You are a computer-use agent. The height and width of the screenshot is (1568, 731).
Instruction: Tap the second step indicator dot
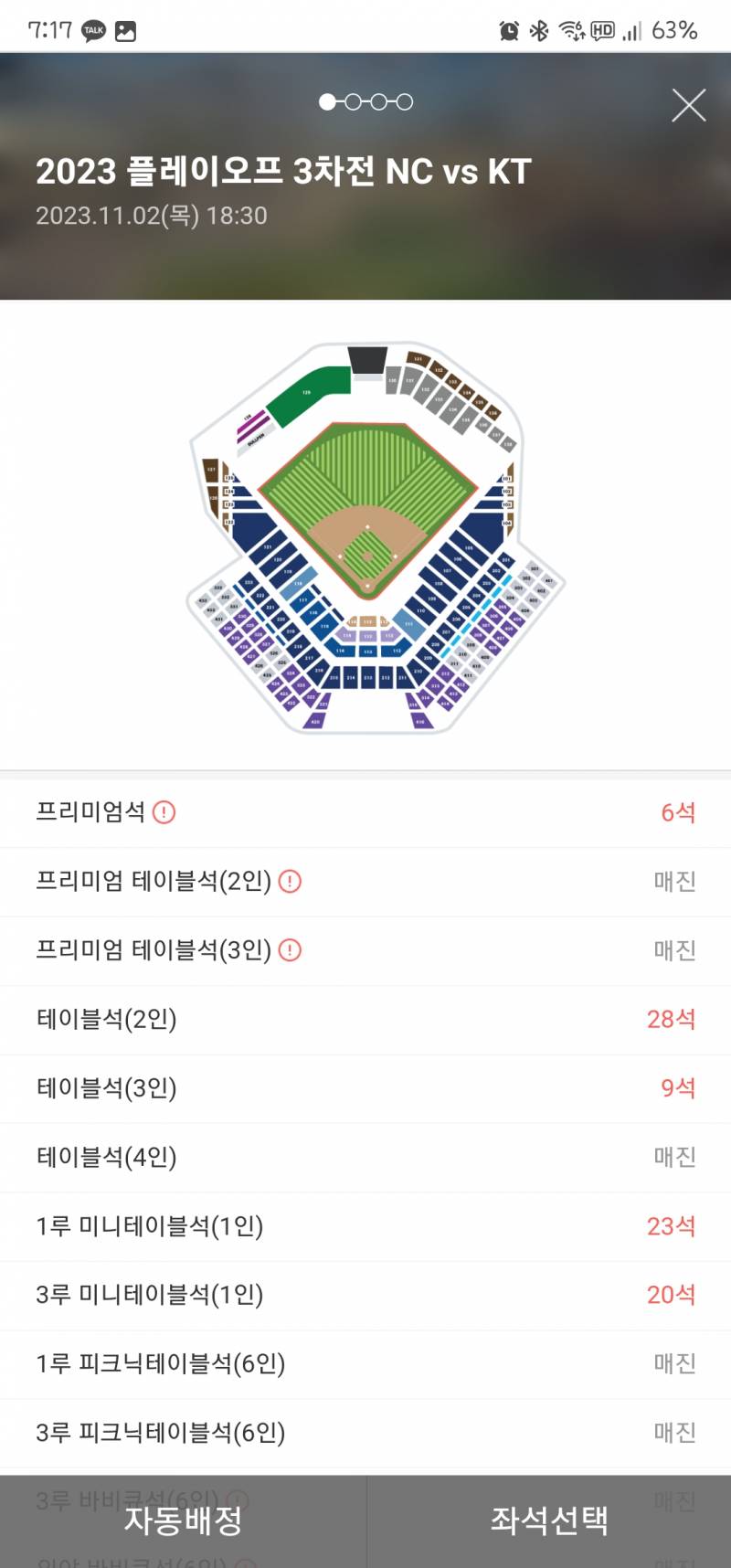pos(352,101)
